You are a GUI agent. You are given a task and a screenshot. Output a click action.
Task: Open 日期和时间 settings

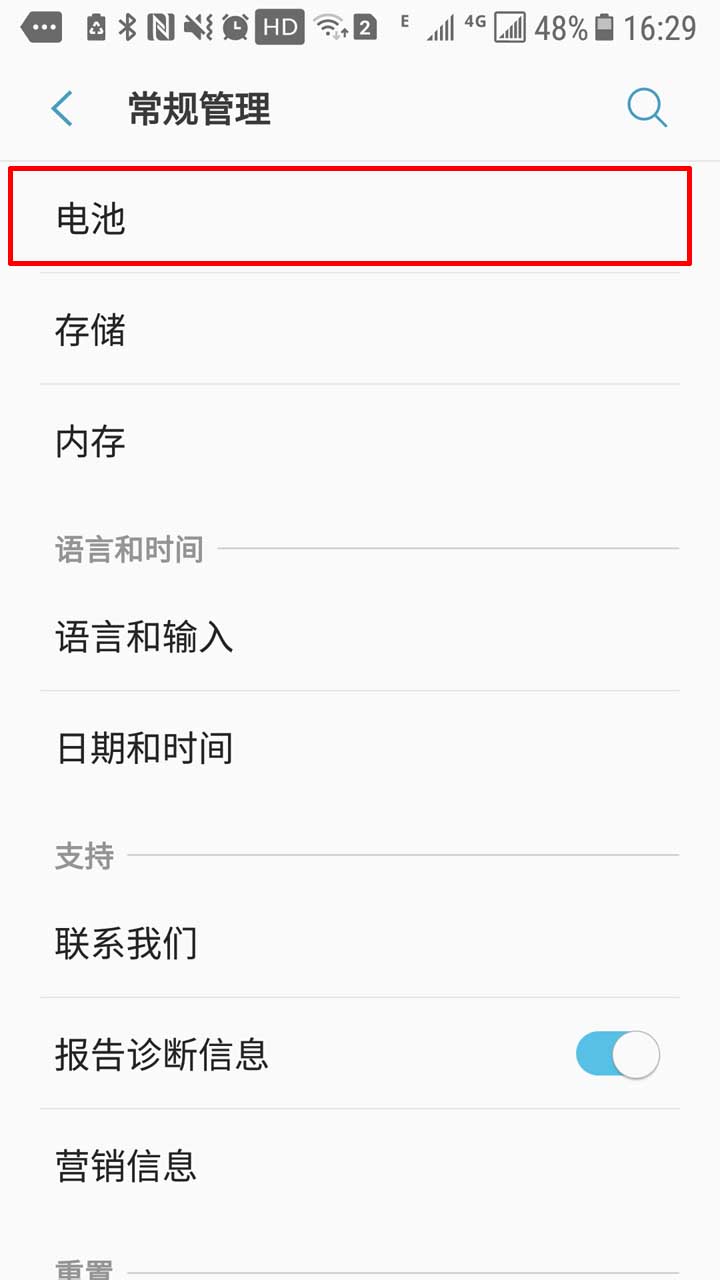(360, 747)
